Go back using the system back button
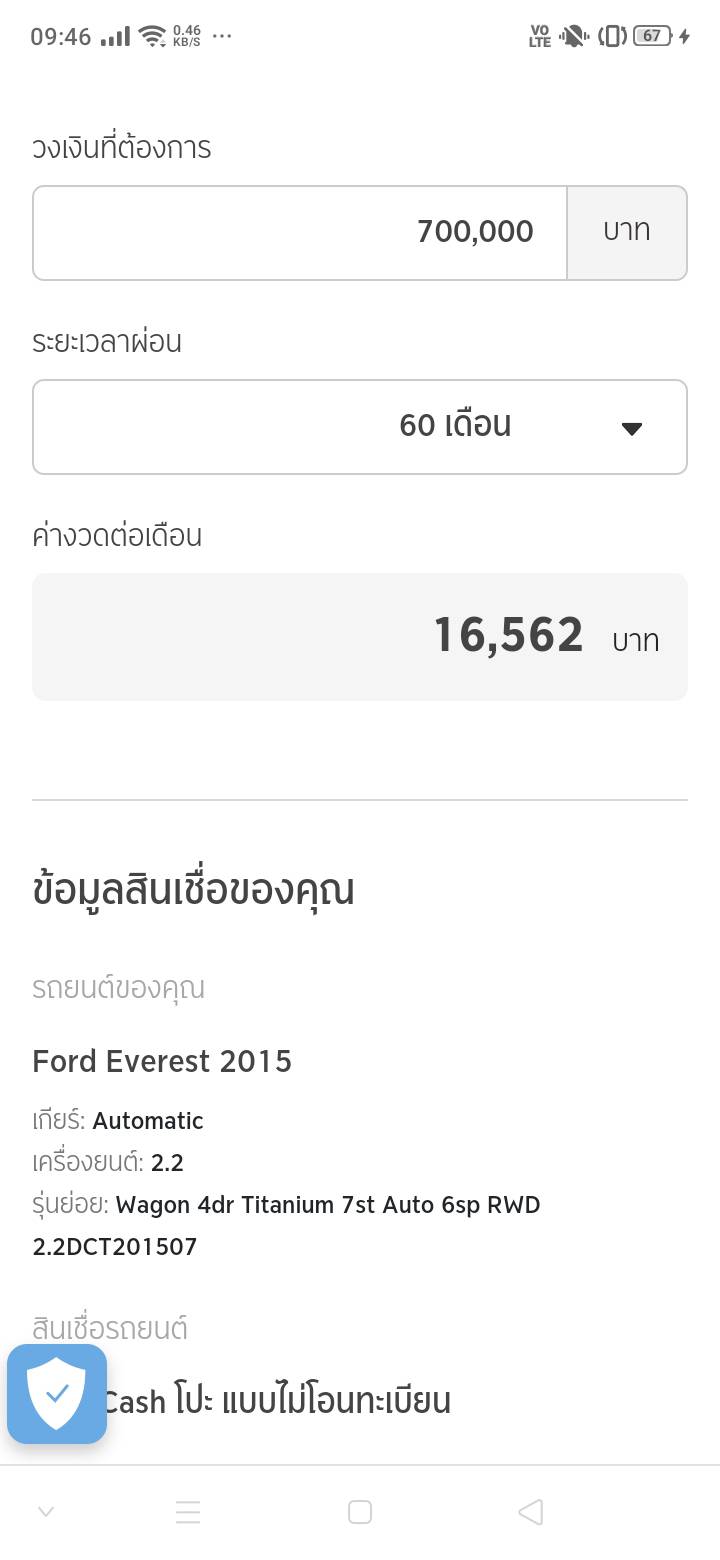The image size is (720, 1560). click(531, 1512)
